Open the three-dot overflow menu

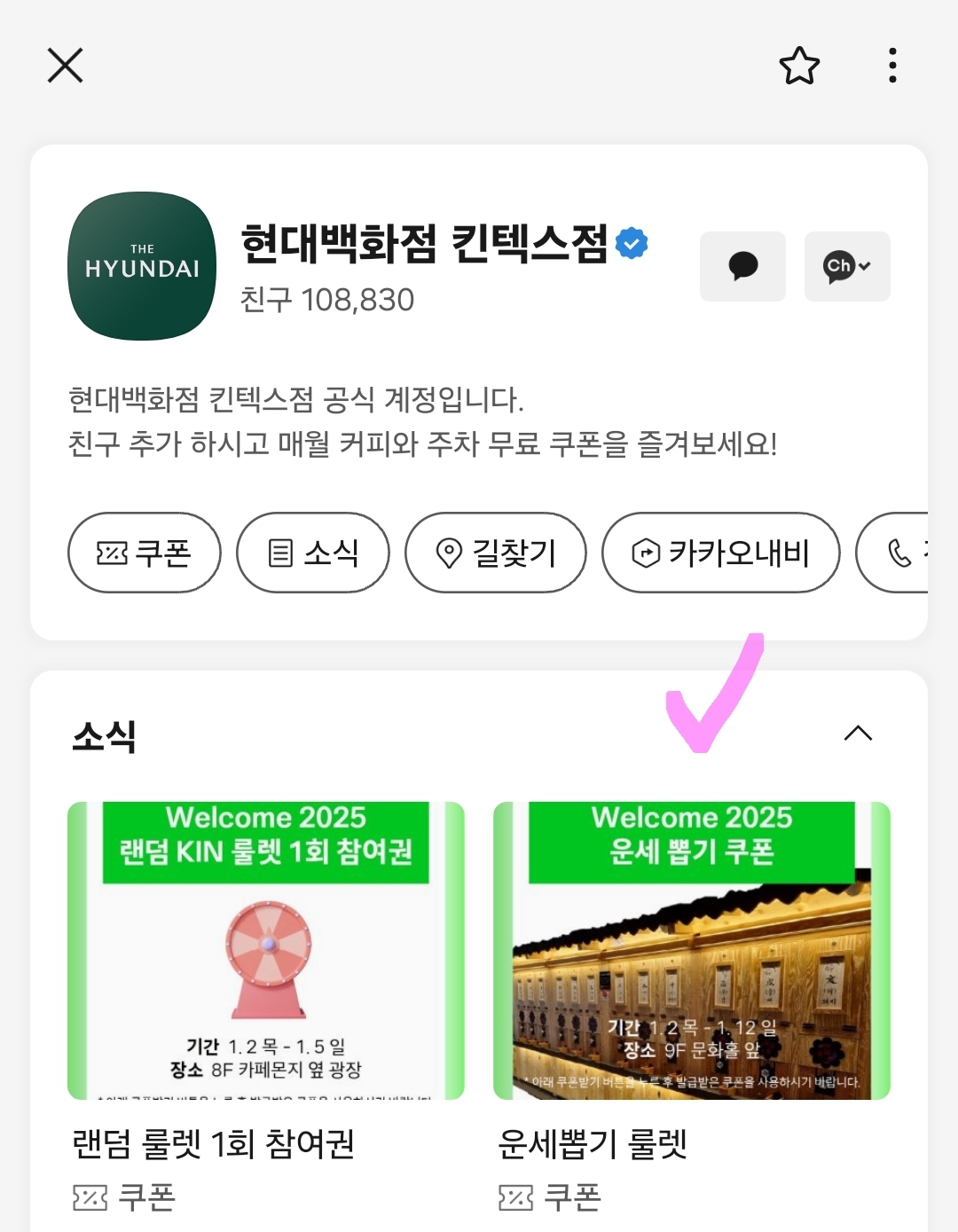[x=892, y=66]
